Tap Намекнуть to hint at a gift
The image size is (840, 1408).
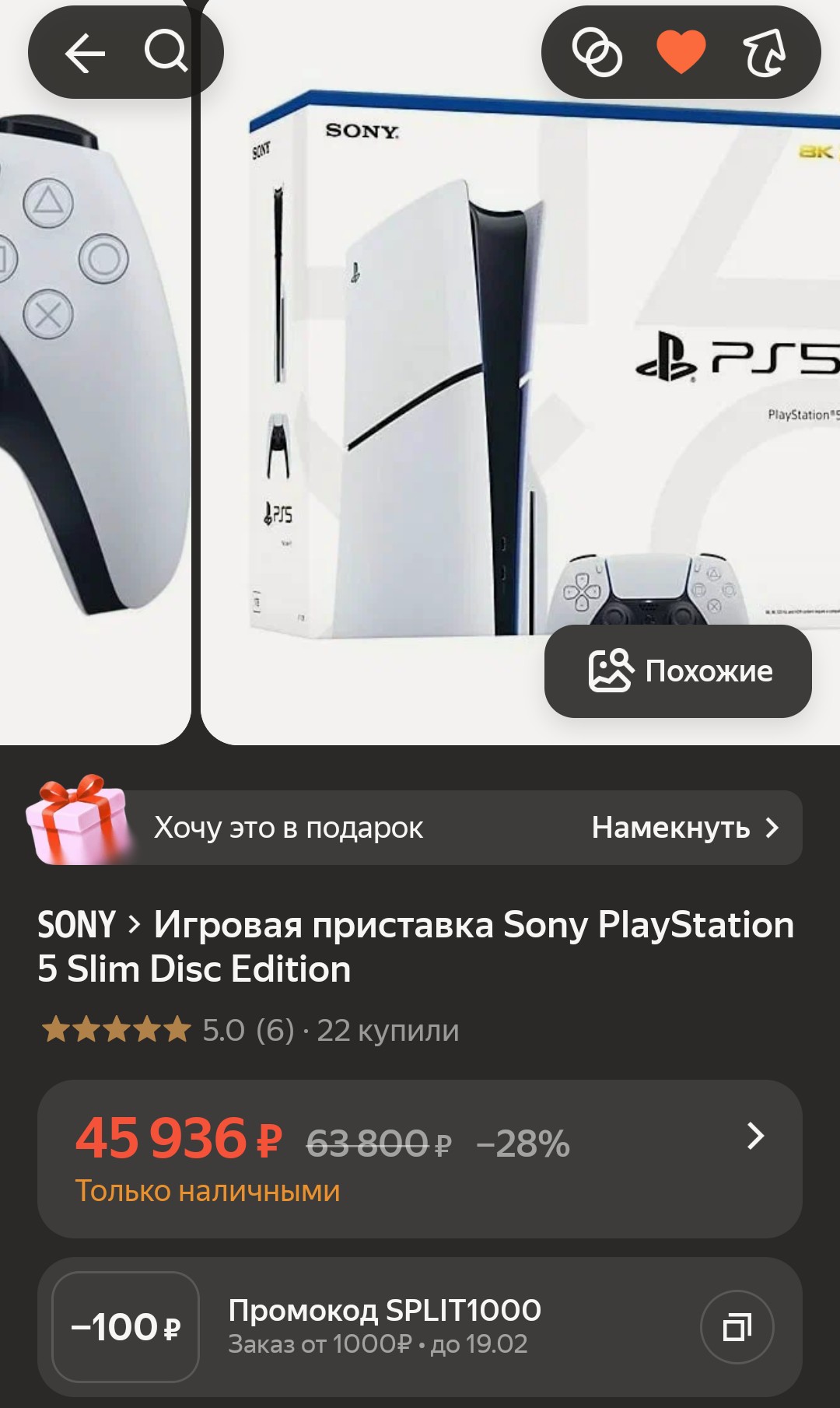click(x=684, y=828)
